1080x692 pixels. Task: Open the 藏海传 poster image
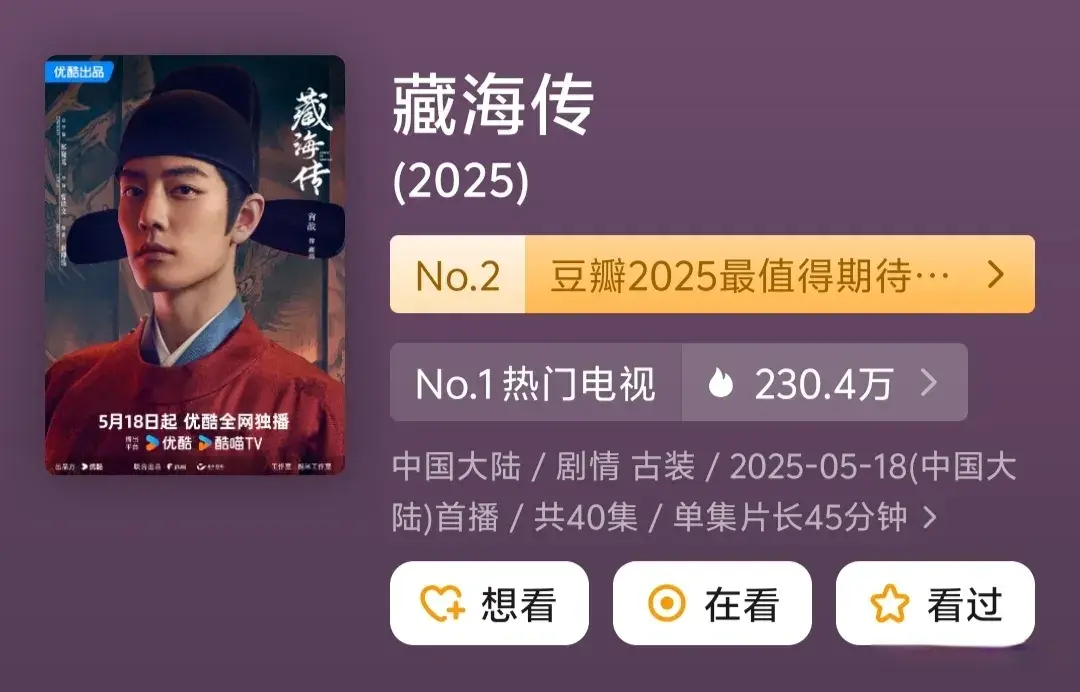(195, 265)
